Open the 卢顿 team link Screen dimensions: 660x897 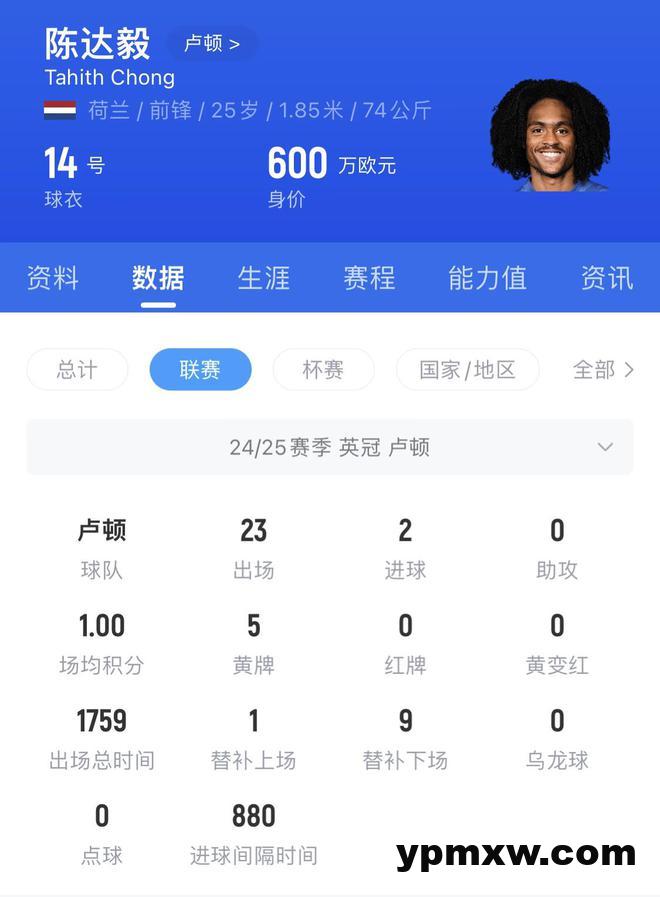tap(212, 44)
